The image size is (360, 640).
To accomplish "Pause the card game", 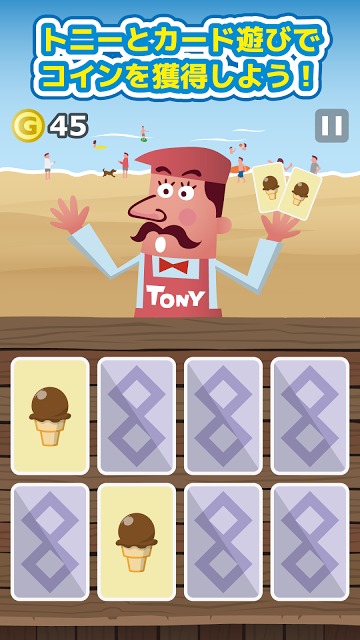I will pyautogui.click(x=331, y=126).
